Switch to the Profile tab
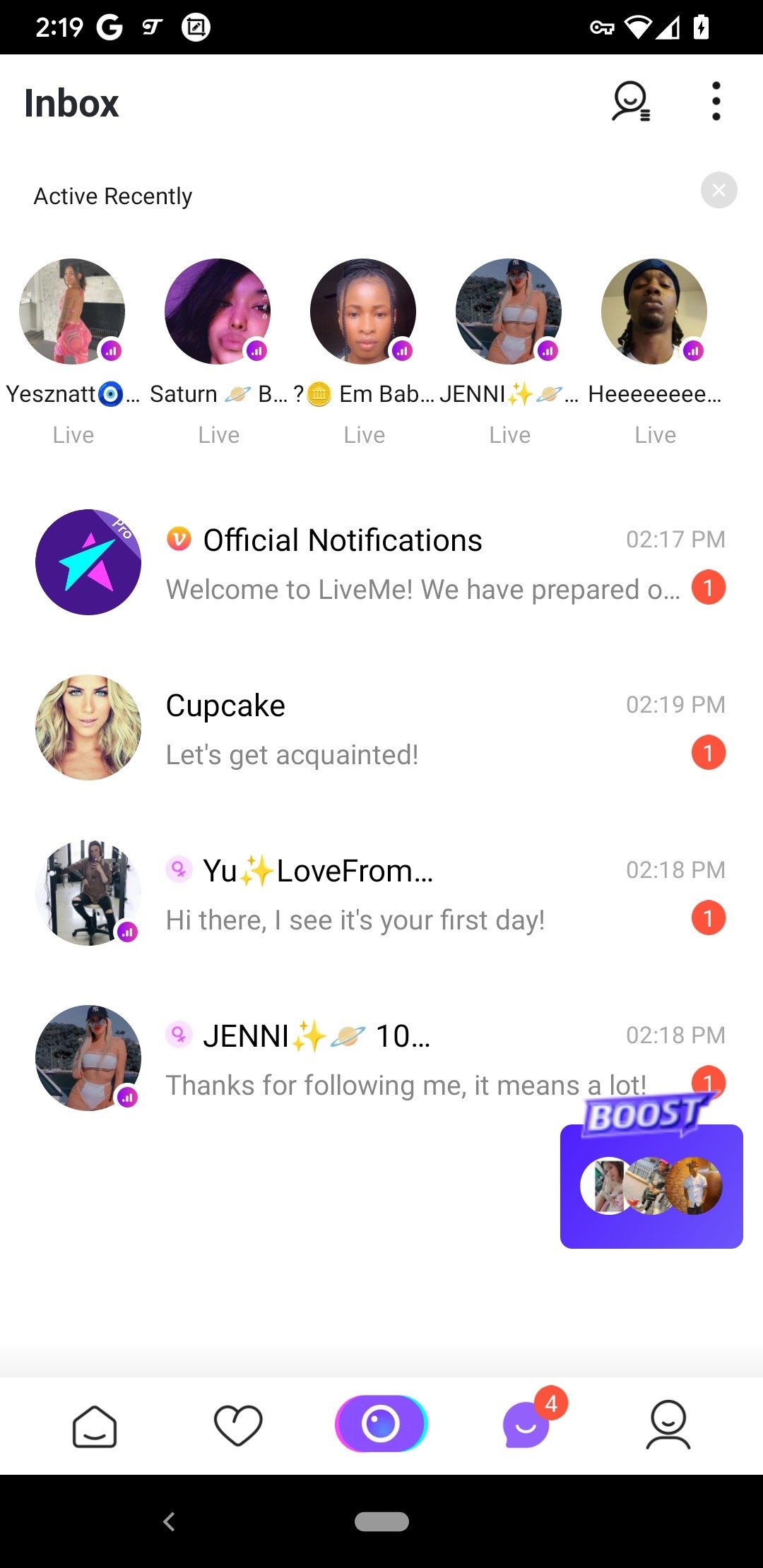Screen dimensions: 763x1568 [x=668, y=1425]
